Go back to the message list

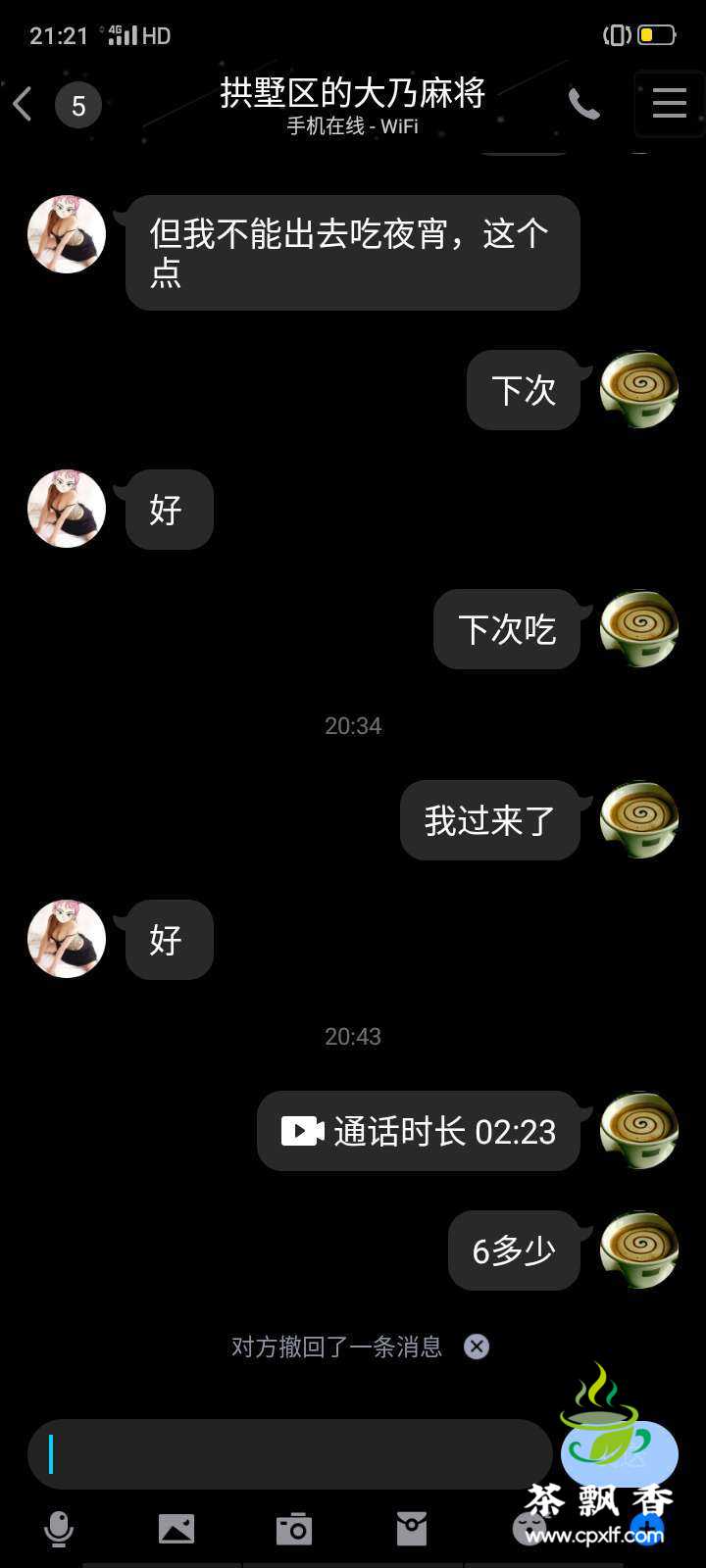[x=24, y=104]
